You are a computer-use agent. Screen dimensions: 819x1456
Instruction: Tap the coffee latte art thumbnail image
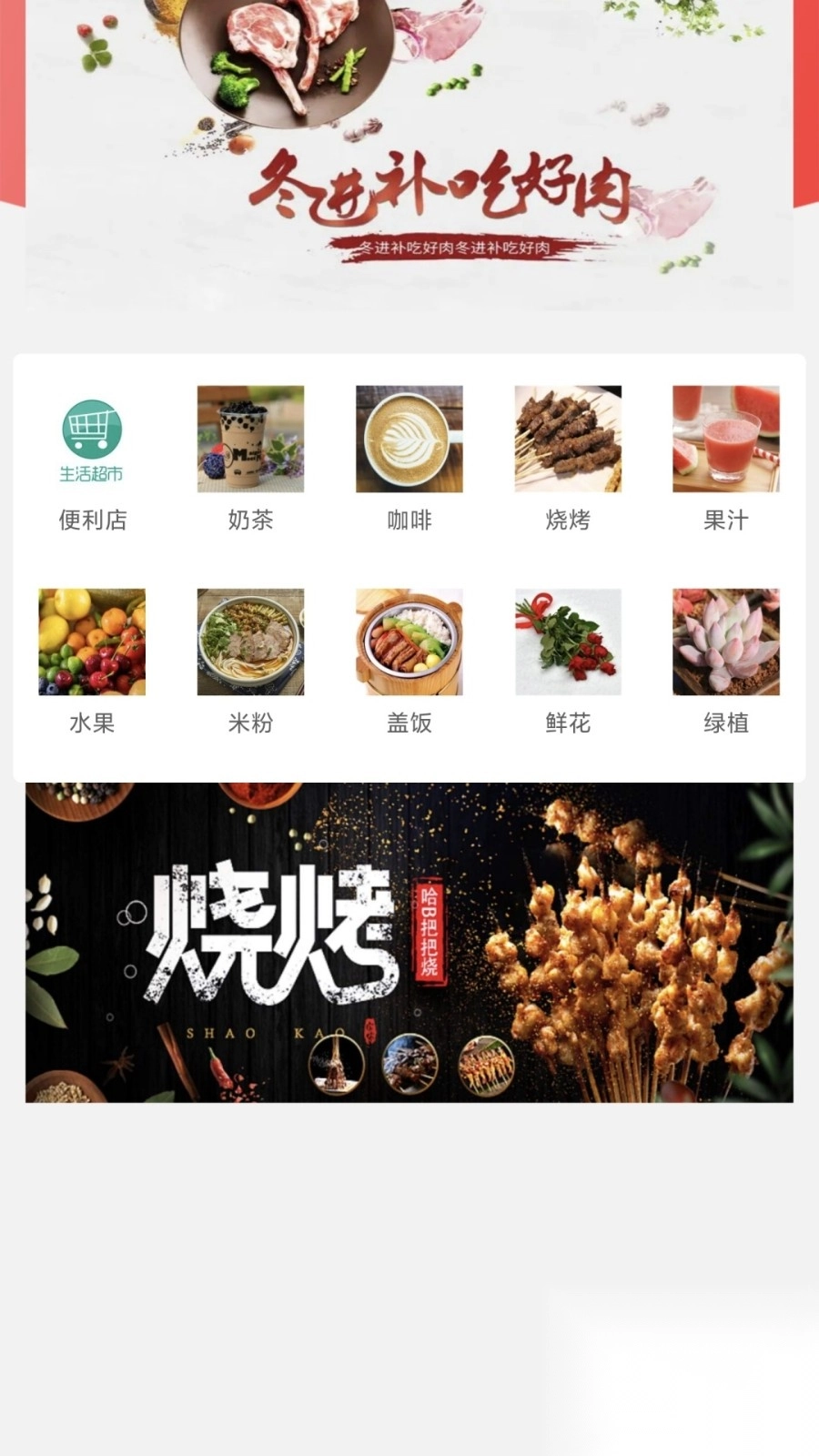[x=408, y=440]
